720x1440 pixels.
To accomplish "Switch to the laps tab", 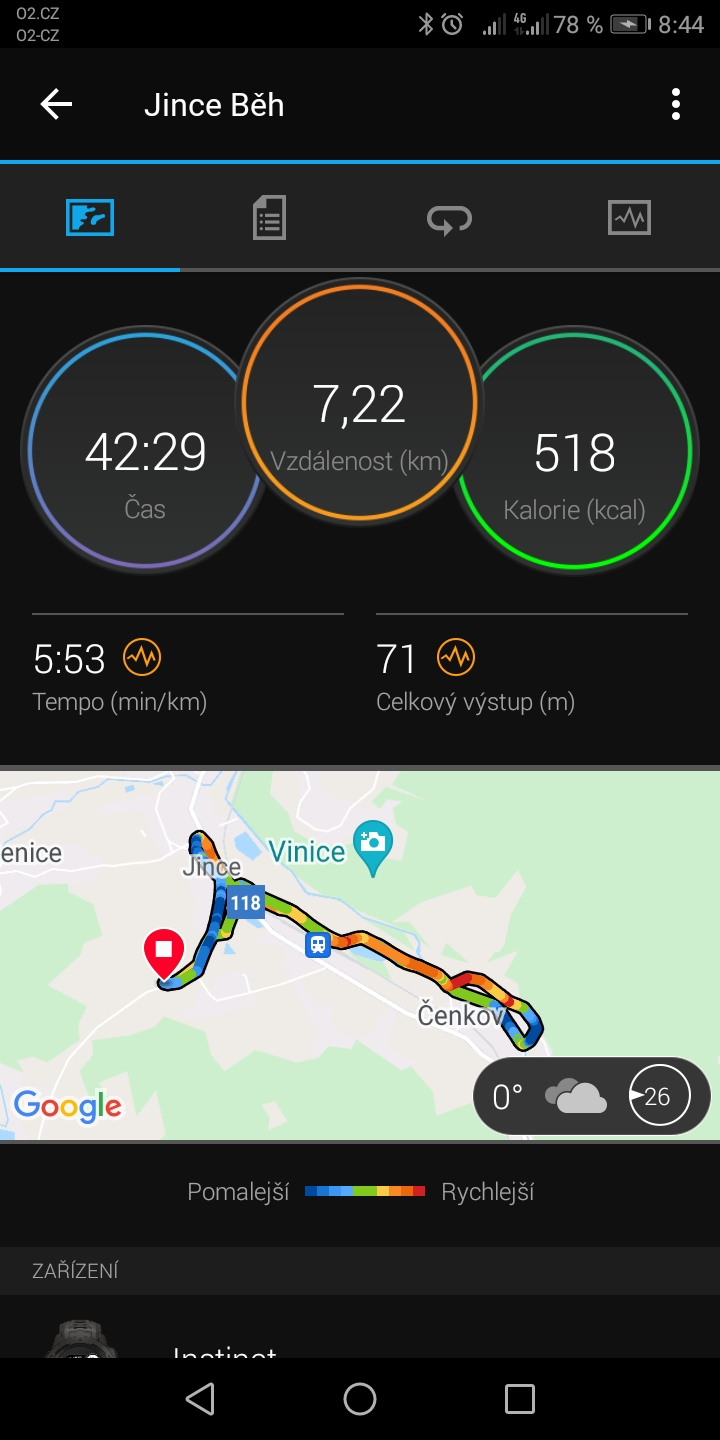I will point(450,217).
